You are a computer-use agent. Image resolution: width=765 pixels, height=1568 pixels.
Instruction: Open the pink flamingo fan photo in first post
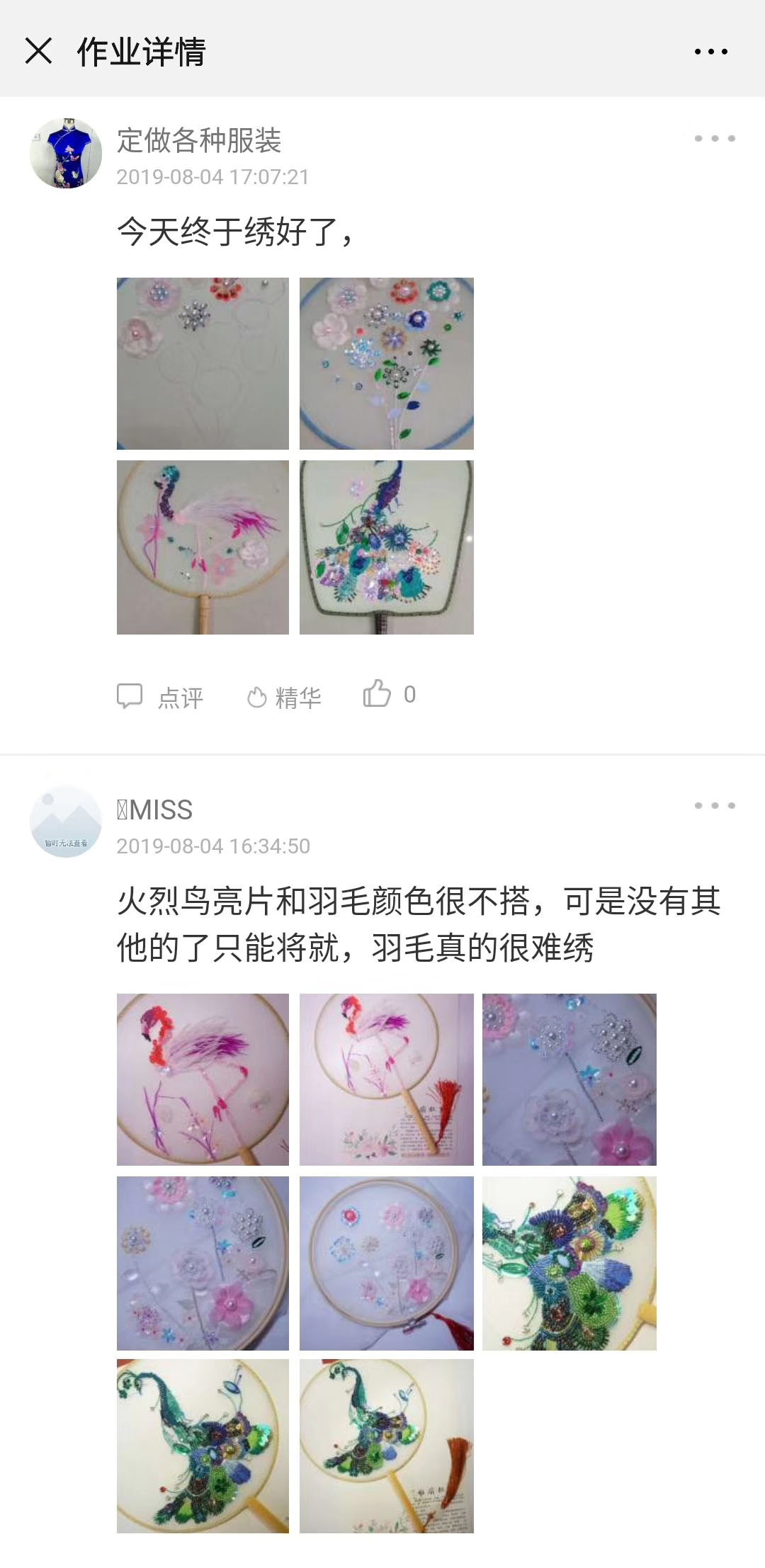[203, 547]
